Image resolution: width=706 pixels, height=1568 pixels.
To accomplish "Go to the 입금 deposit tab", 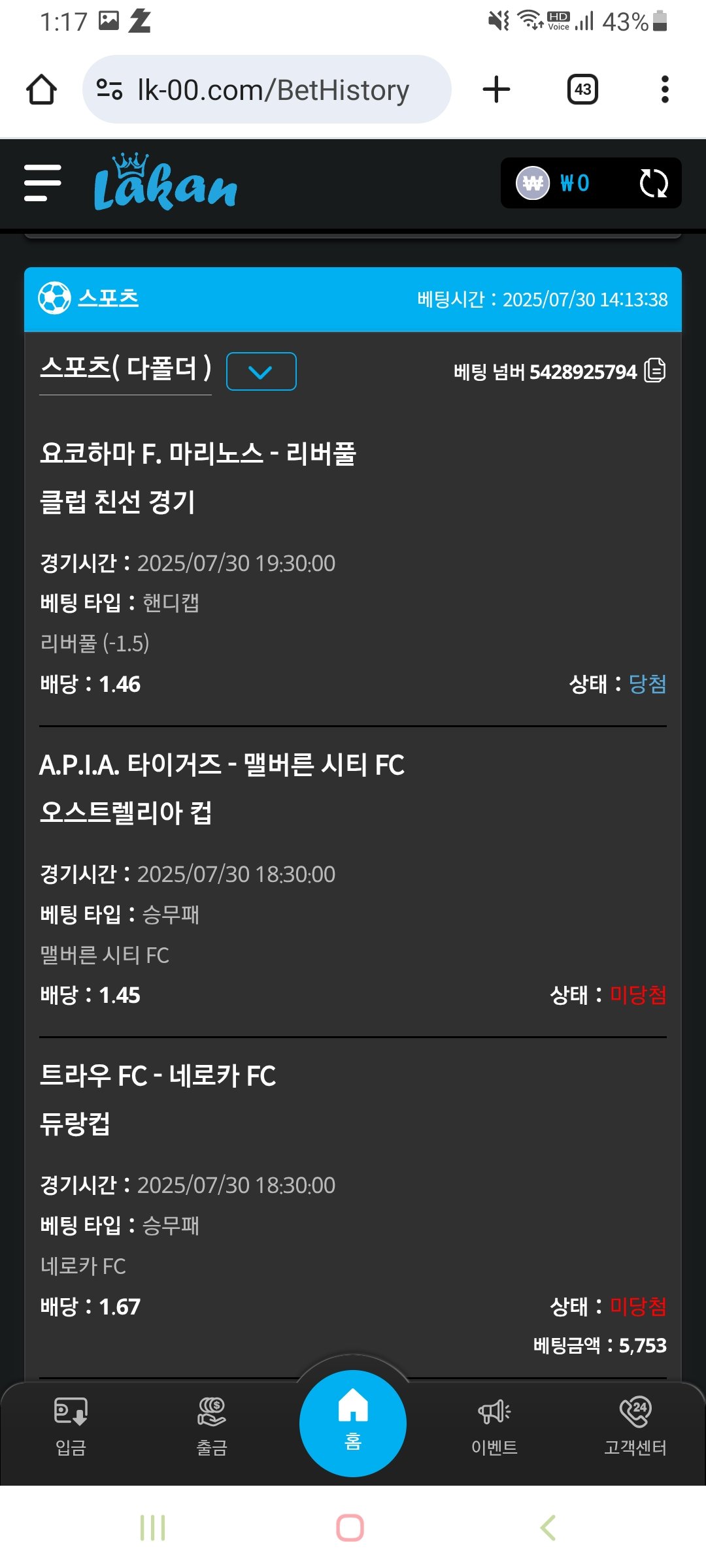I will click(x=71, y=1426).
